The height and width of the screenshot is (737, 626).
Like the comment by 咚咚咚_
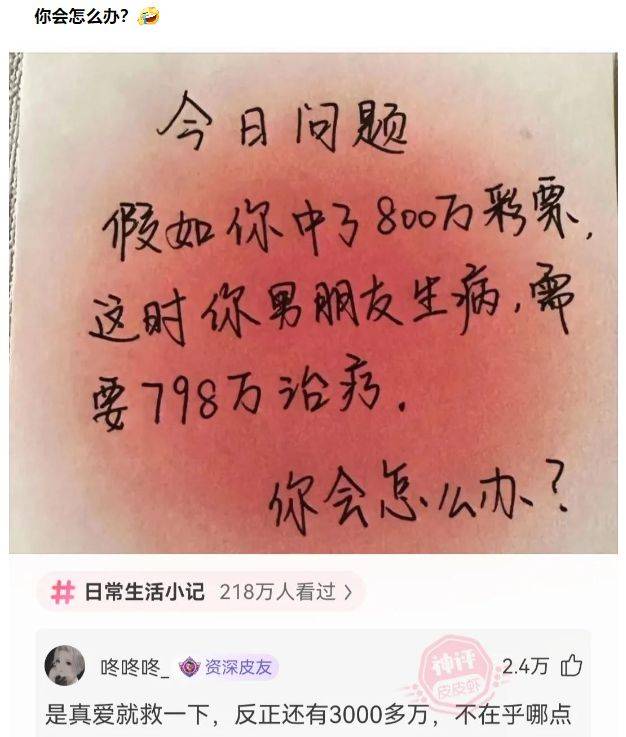tap(572, 665)
